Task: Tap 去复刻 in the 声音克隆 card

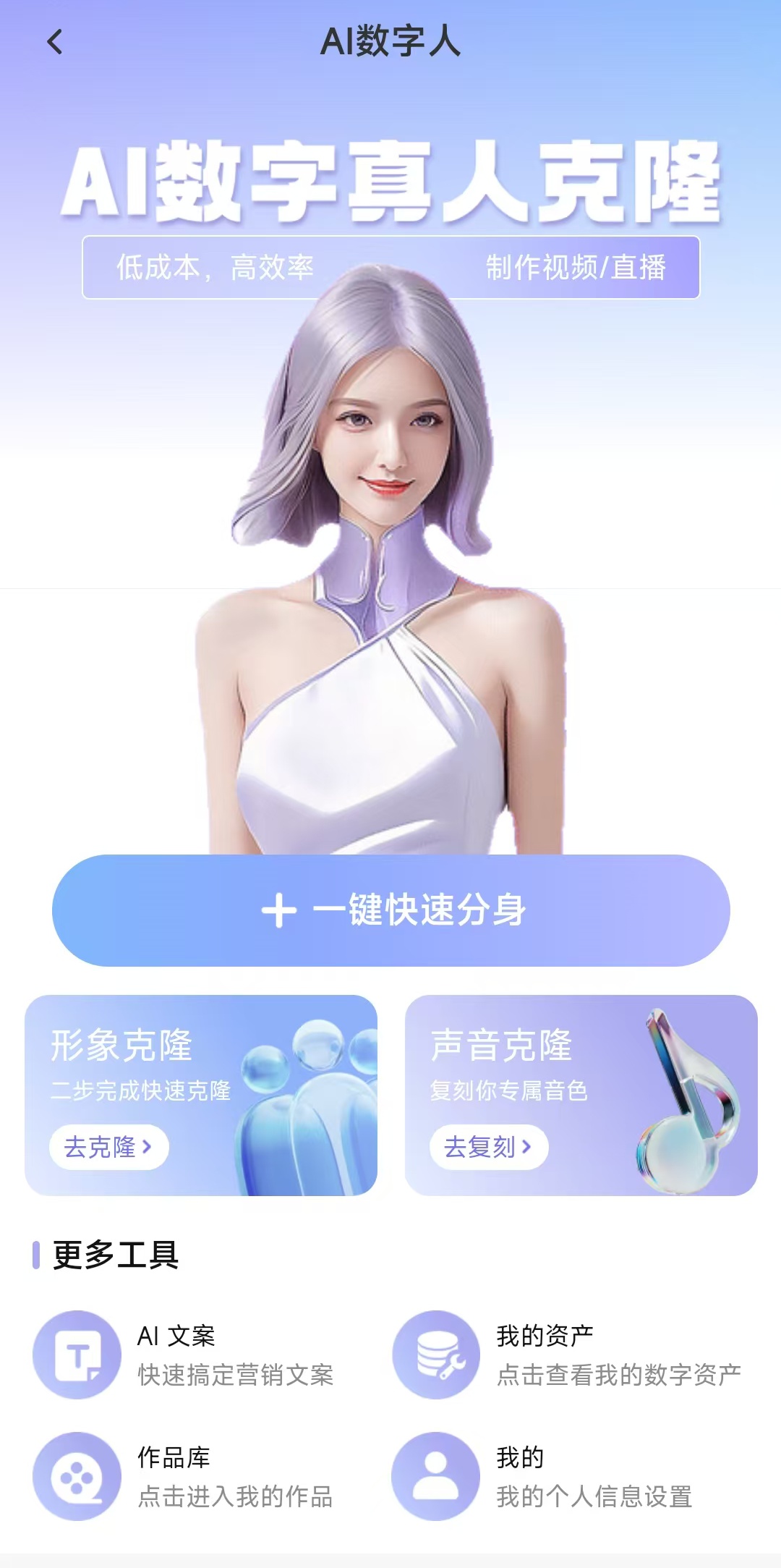Action: [489, 1147]
